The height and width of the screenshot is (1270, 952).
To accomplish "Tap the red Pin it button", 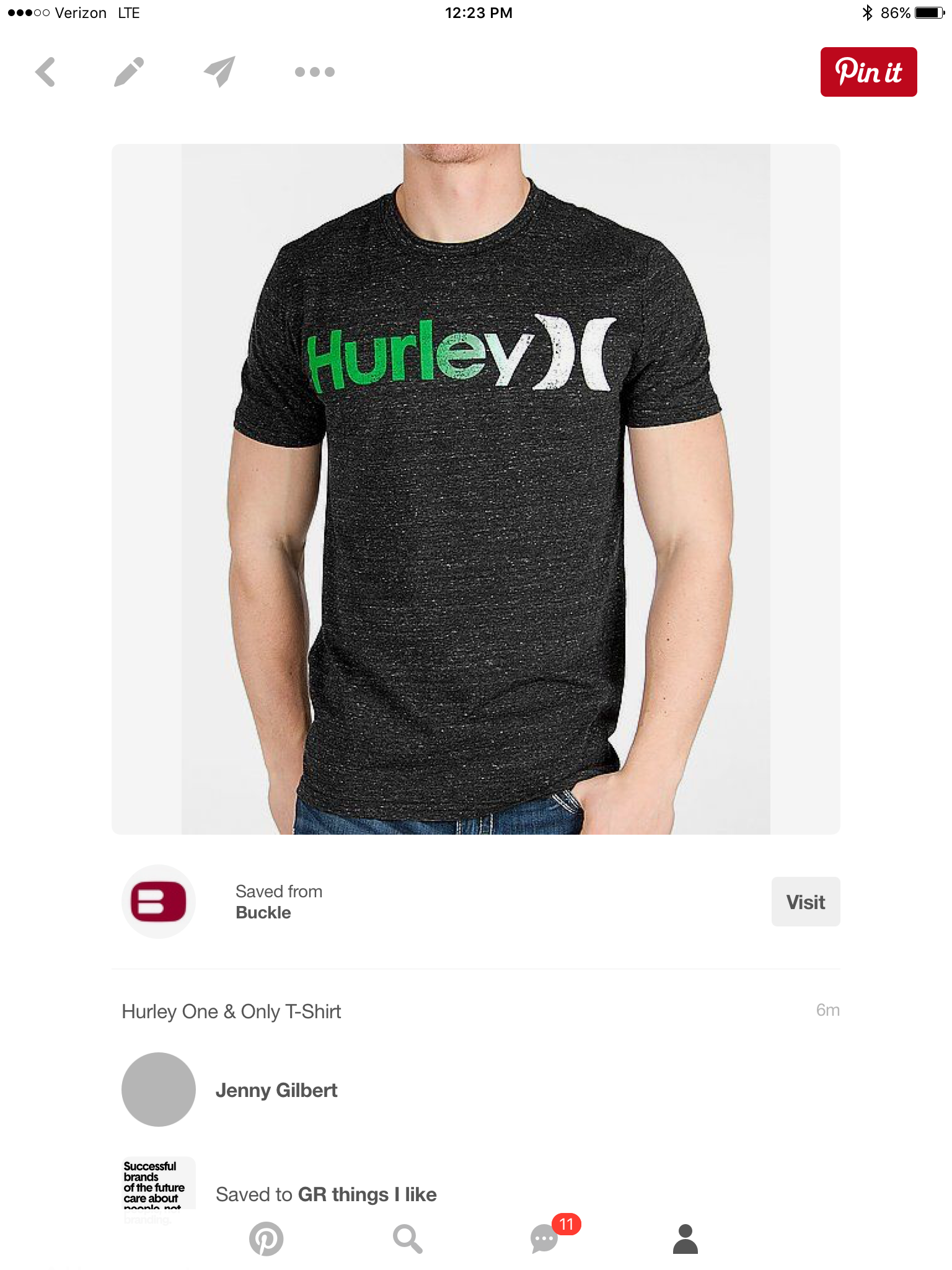I will (x=868, y=72).
